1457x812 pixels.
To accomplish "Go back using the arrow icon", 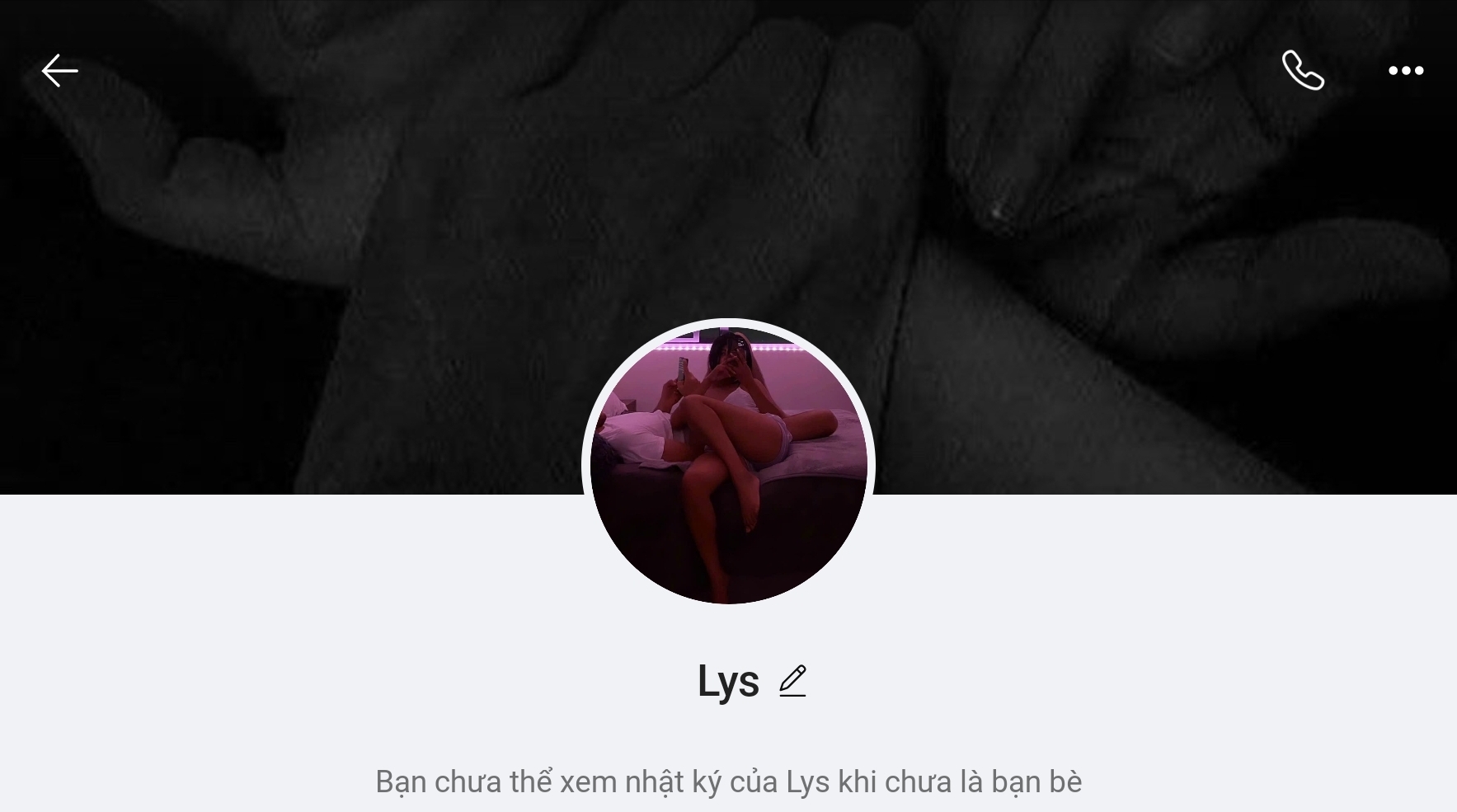I will [59, 71].
